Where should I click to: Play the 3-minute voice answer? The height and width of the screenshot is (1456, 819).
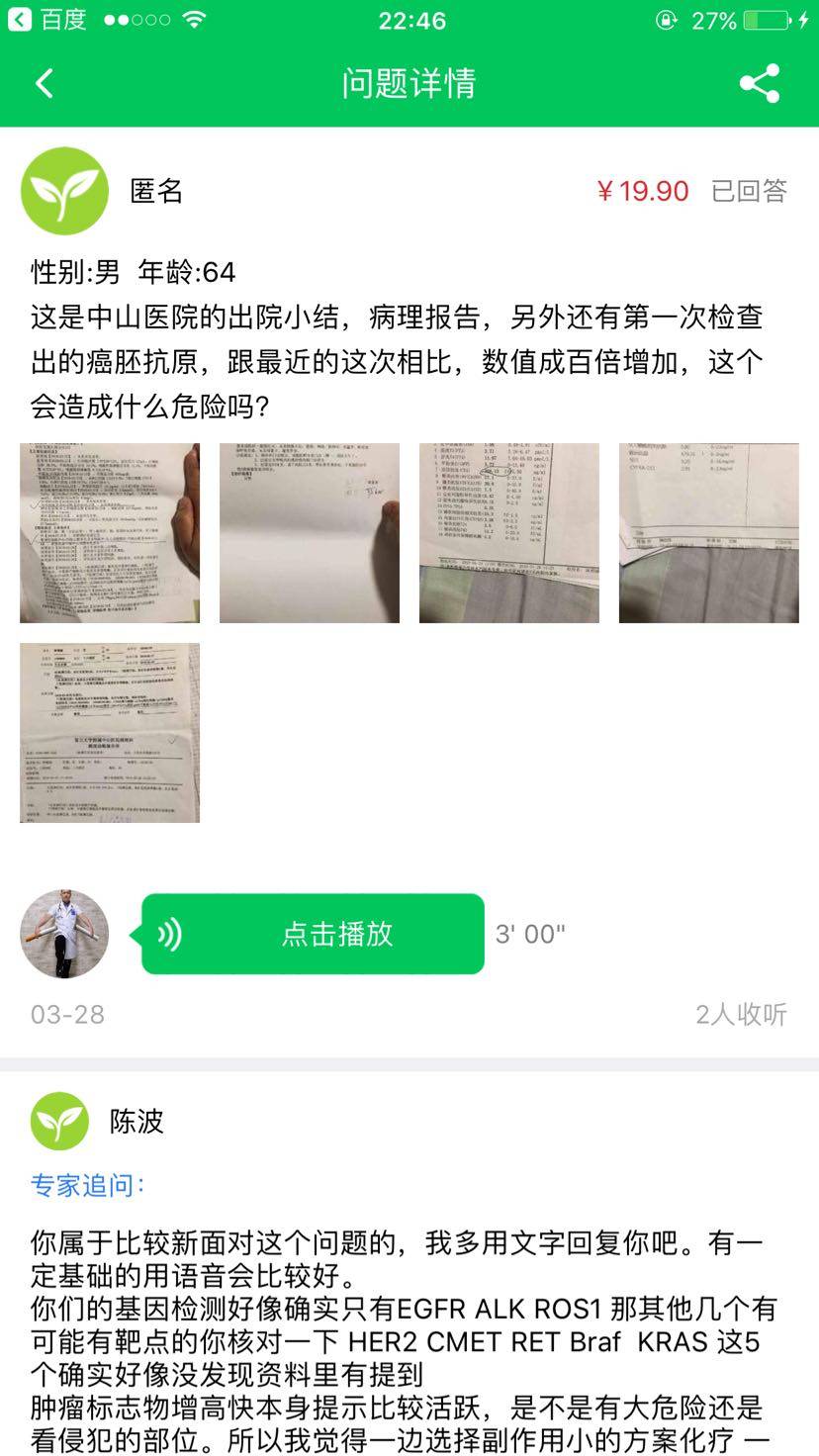click(x=313, y=934)
